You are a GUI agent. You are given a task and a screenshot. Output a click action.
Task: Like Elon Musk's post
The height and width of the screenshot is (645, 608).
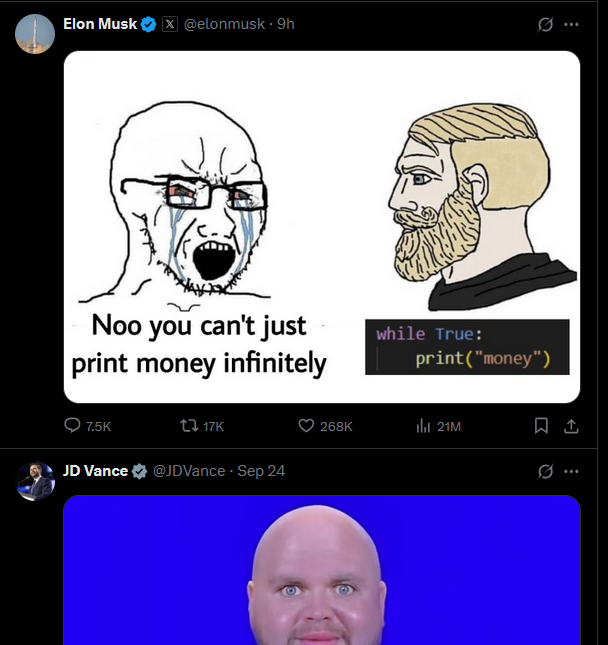click(307, 426)
